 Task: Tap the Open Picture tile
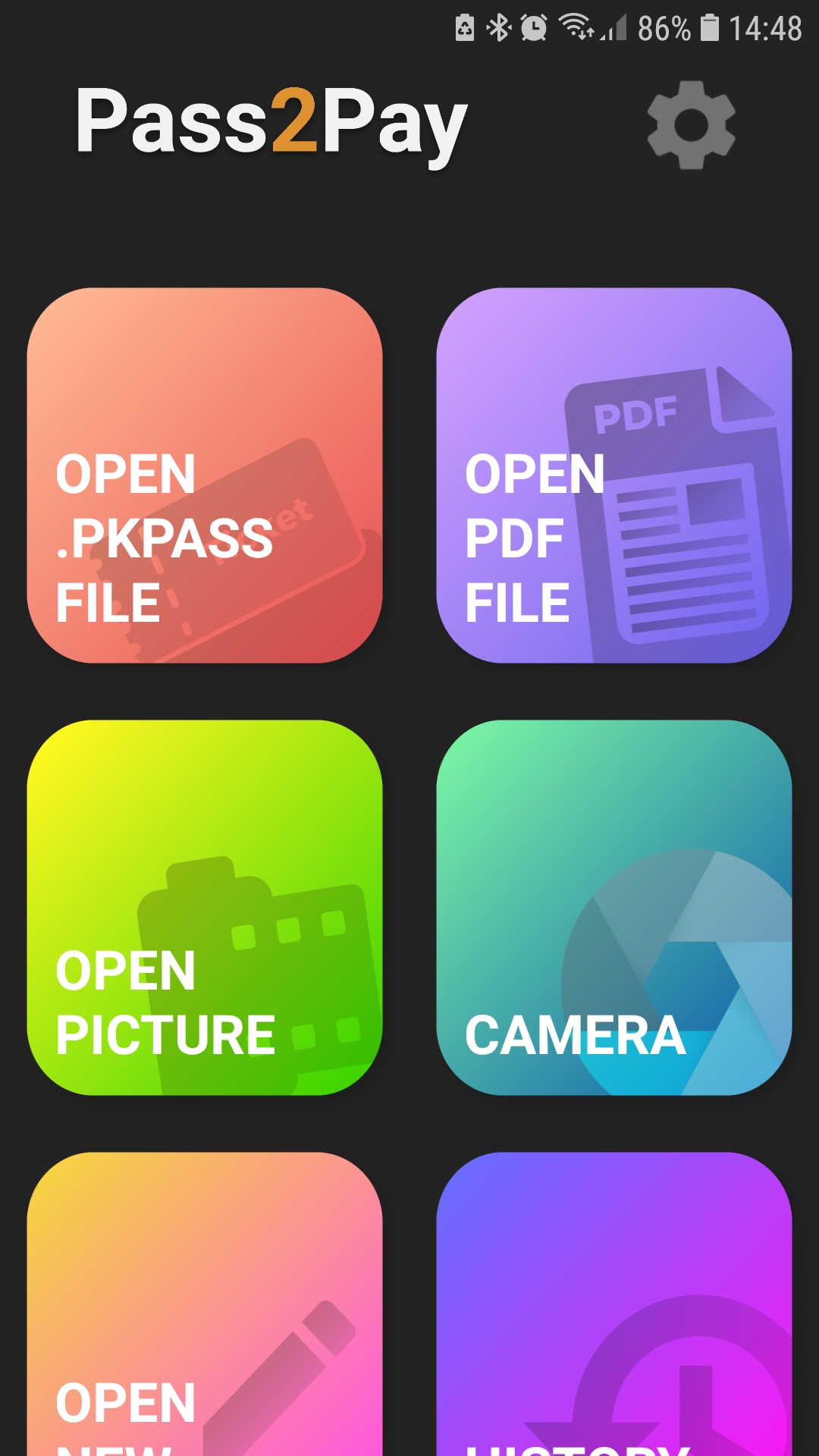[205, 908]
